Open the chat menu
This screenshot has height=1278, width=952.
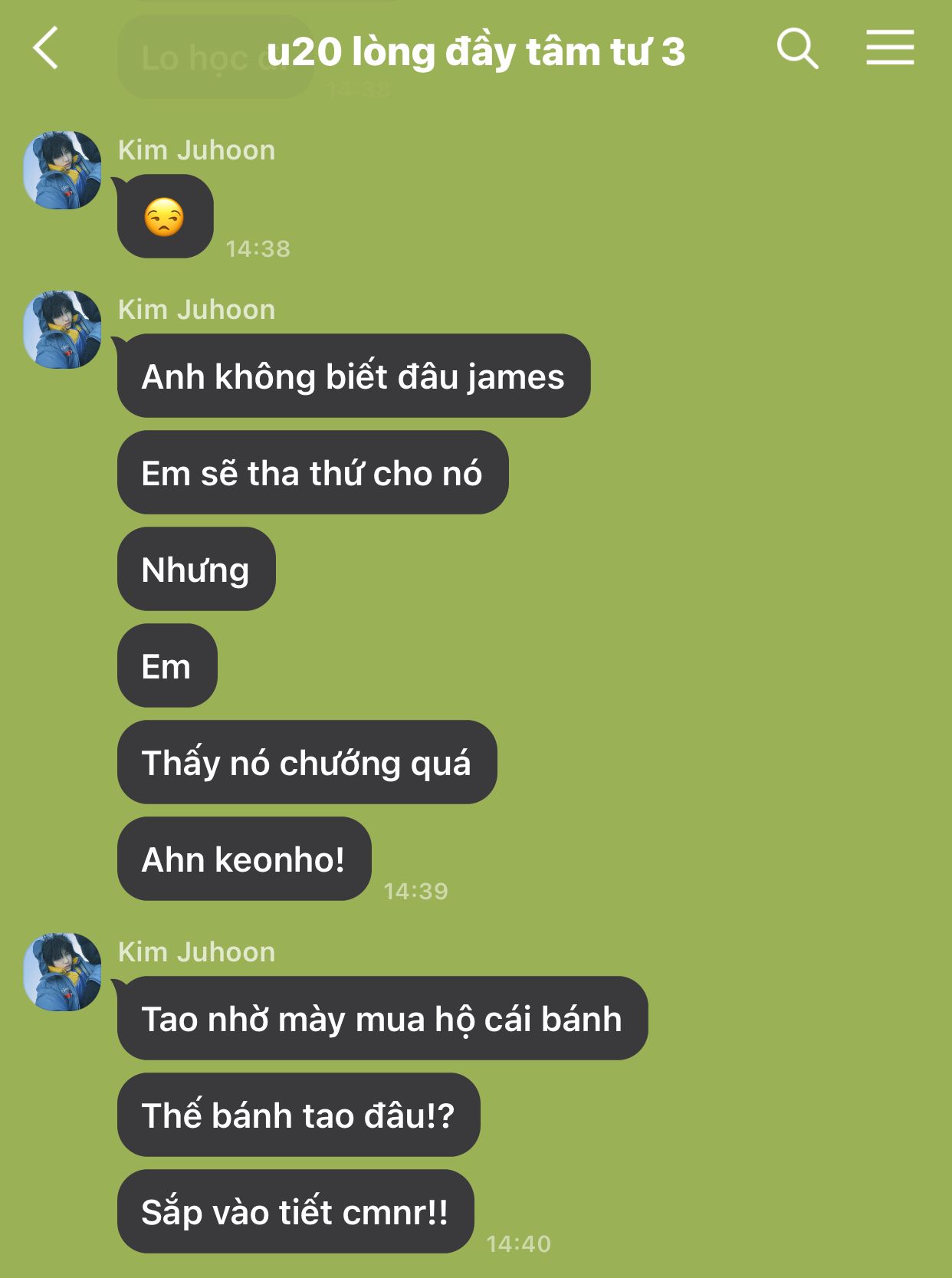tap(890, 48)
